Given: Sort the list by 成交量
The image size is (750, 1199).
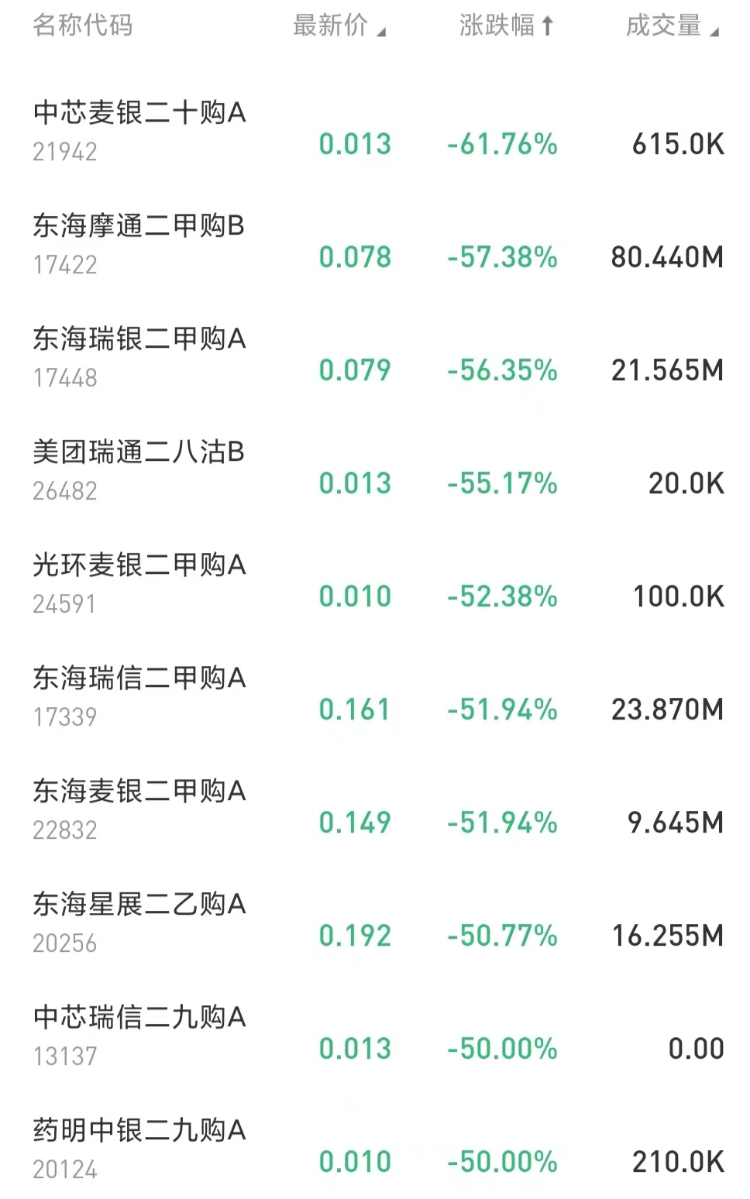Looking at the screenshot, I should click(671, 26).
